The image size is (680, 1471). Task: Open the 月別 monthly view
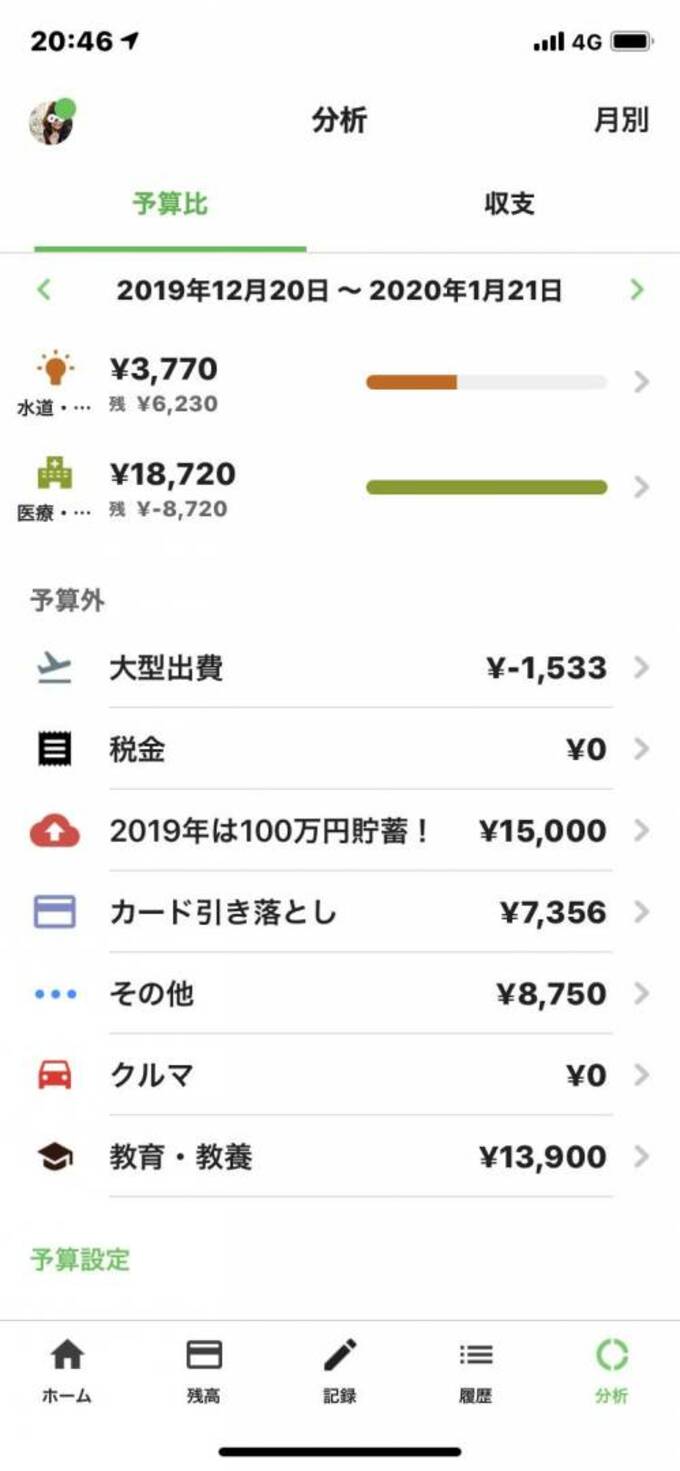(x=620, y=121)
